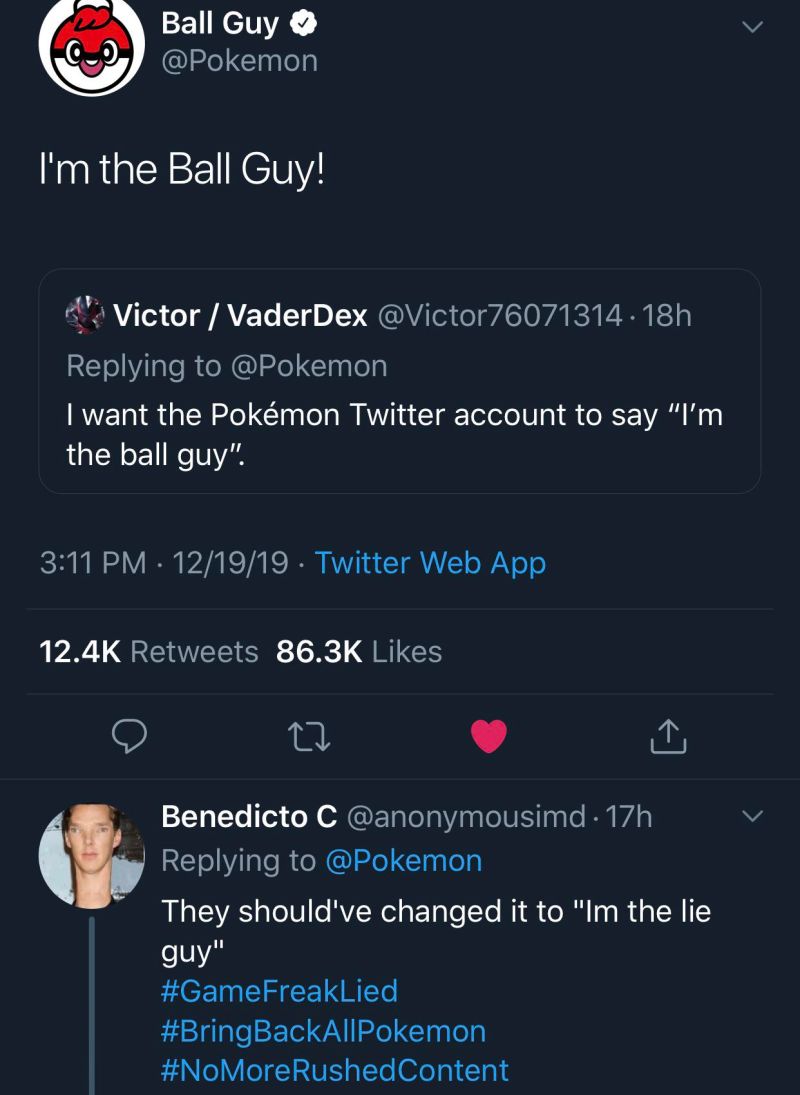The image size is (800, 1095).
Task: Open the #NoMoreRushedContent hashtag
Action: tap(335, 1070)
